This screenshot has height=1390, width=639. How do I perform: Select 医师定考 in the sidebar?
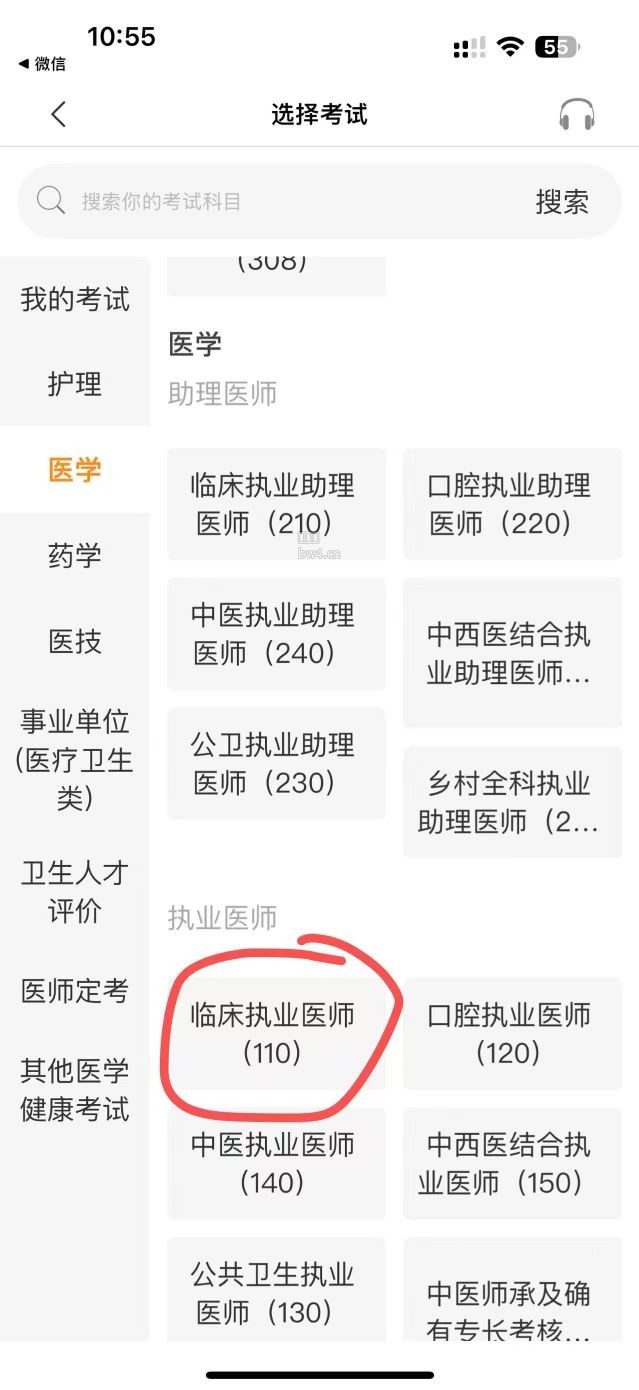(x=75, y=991)
